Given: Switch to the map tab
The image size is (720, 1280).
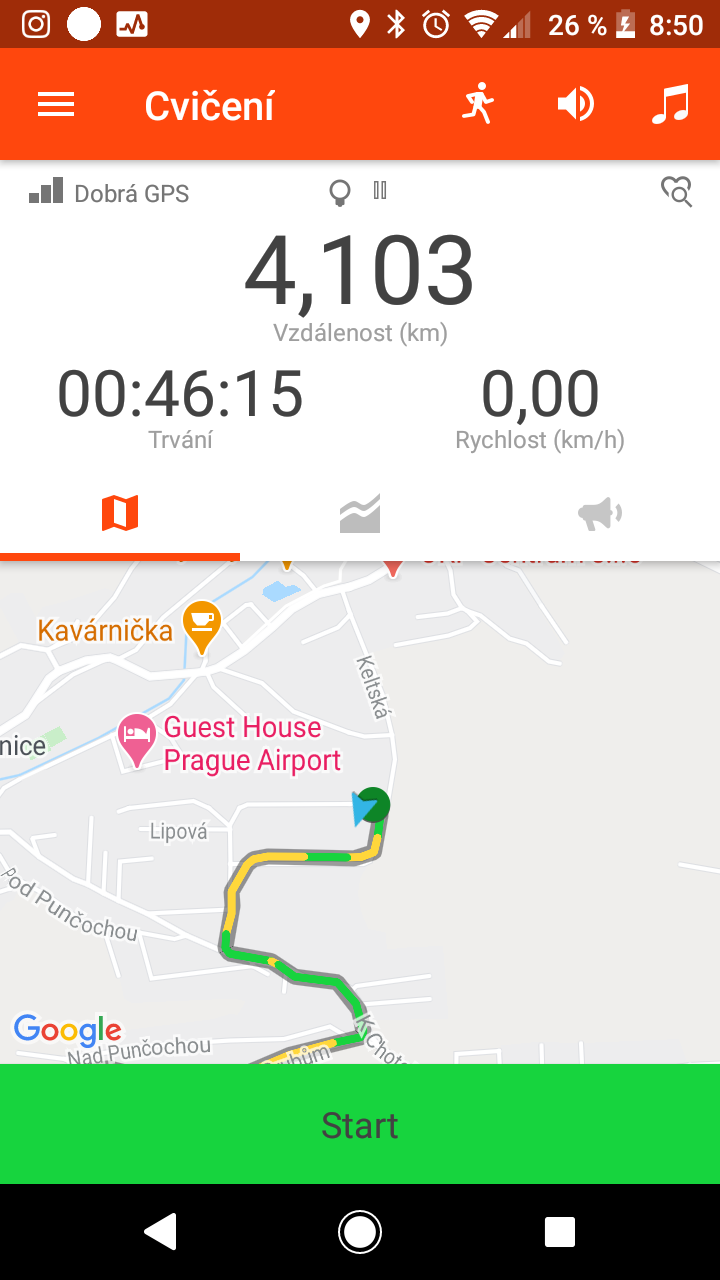Looking at the screenshot, I should [x=120, y=514].
